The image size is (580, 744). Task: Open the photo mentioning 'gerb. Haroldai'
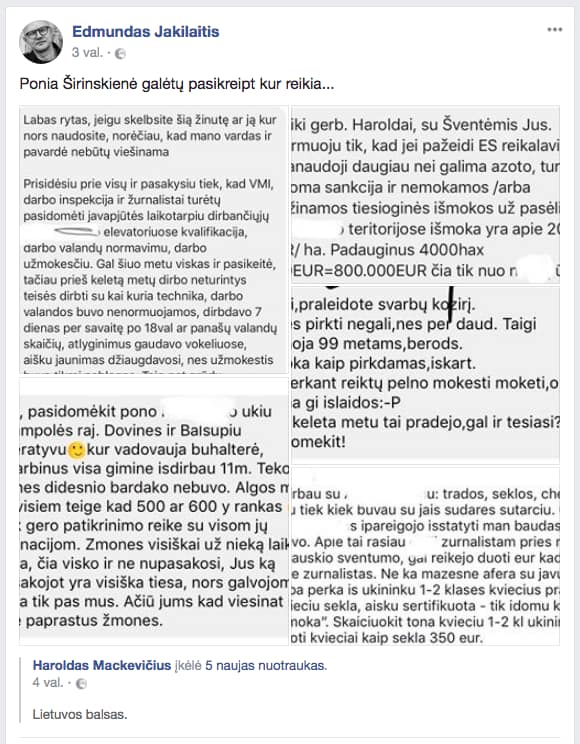pyautogui.click(x=425, y=195)
